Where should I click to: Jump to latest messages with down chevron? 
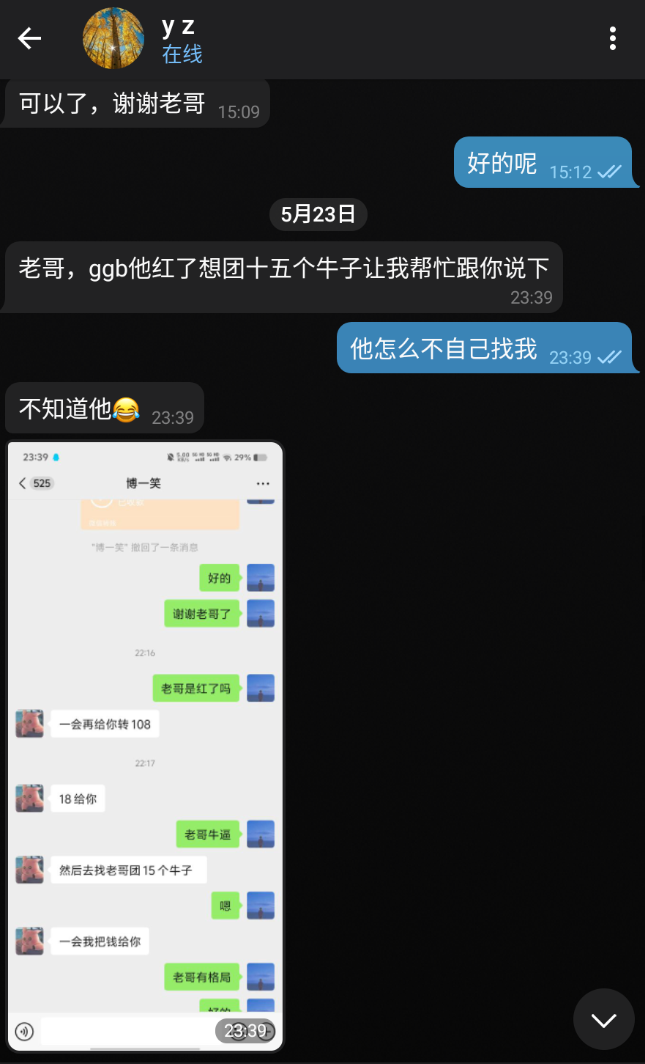(604, 1019)
